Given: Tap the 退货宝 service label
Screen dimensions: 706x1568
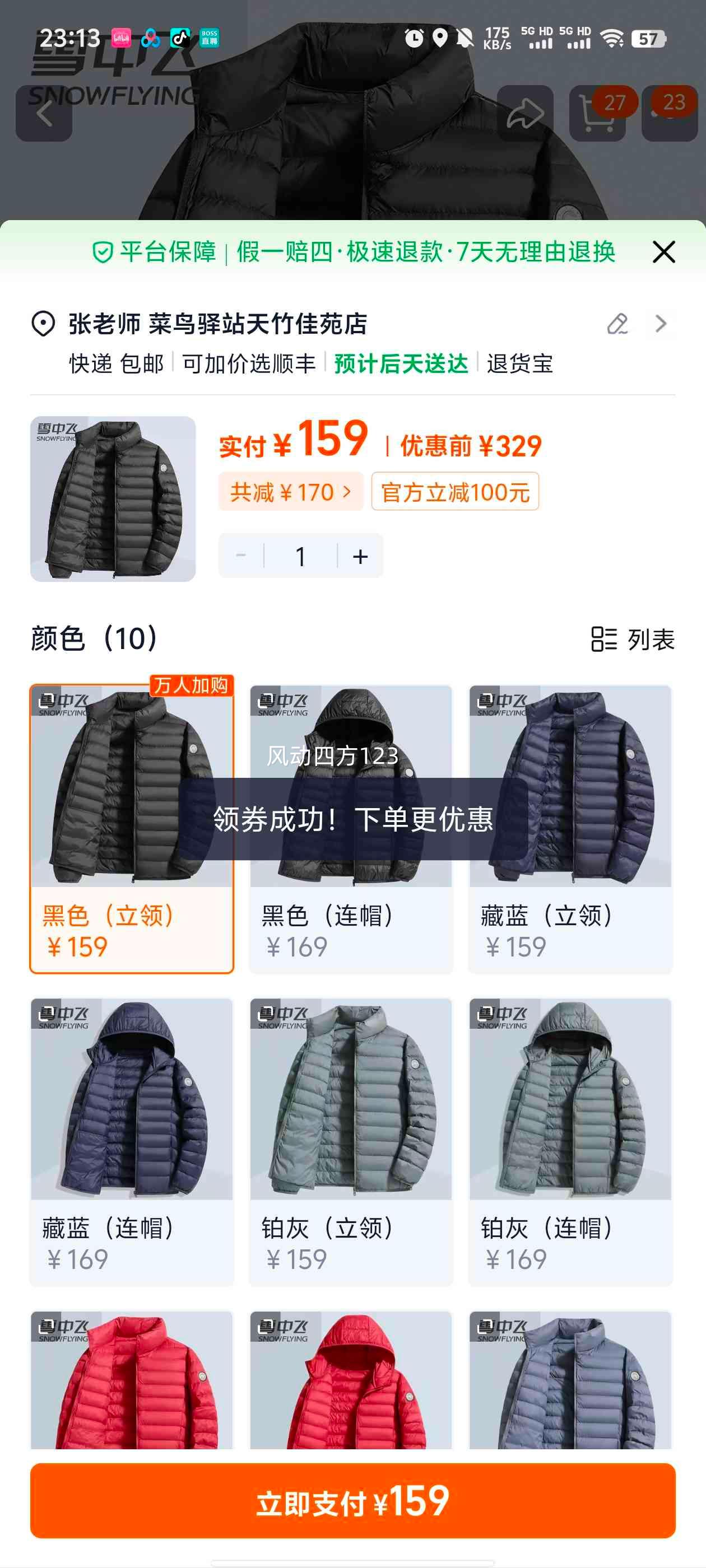Looking at the screenshot, I should pos(520,365).
